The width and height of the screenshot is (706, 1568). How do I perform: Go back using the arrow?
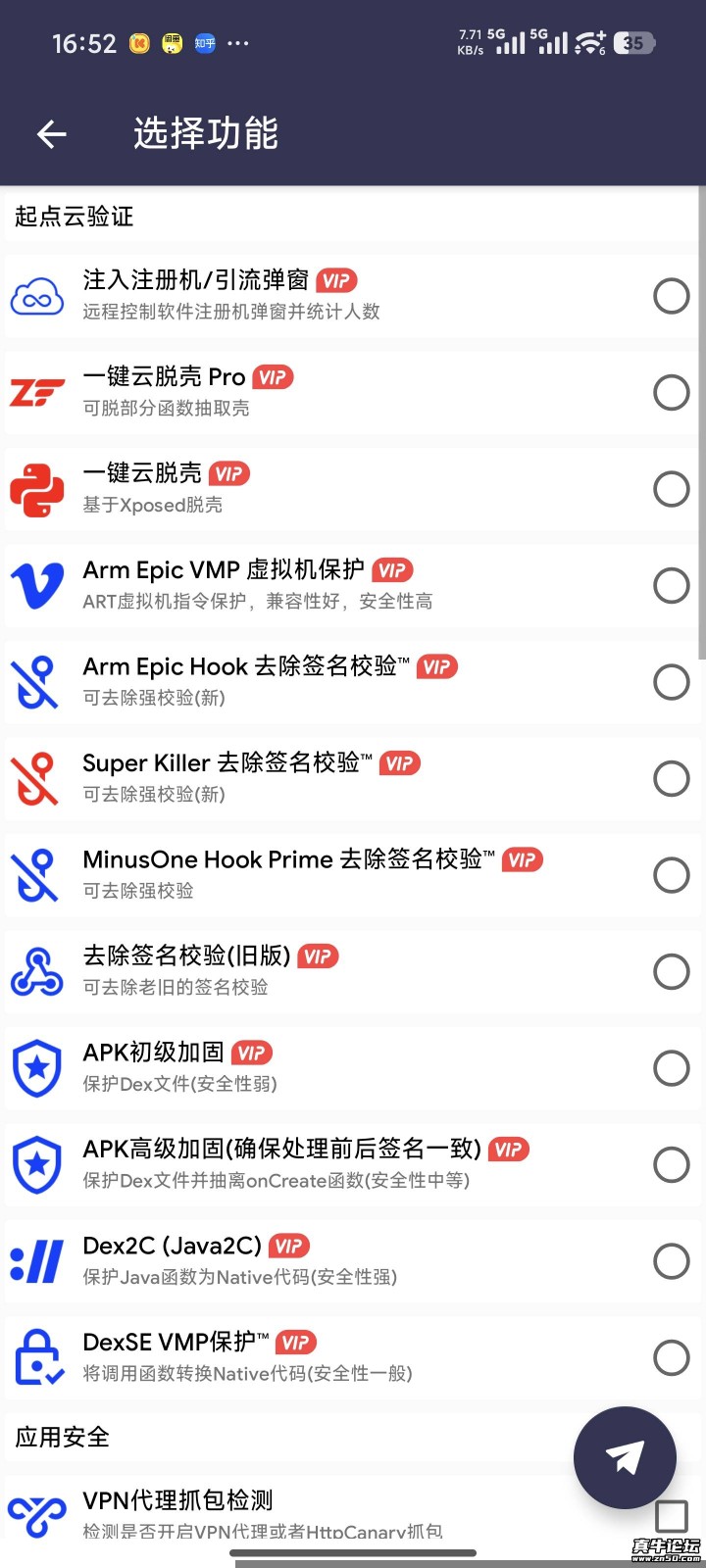51,134
